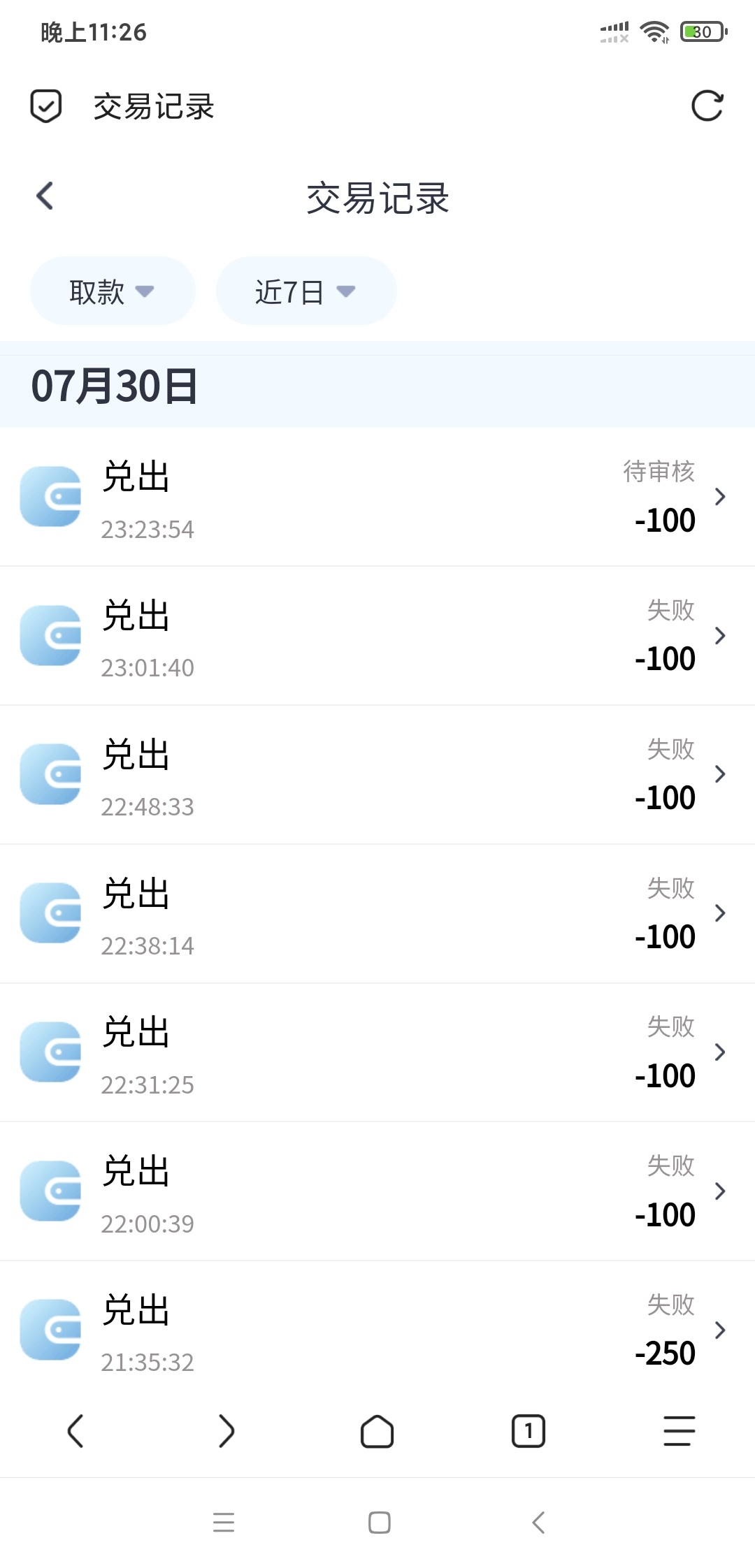Open the shield security icon

click(46, 106)
